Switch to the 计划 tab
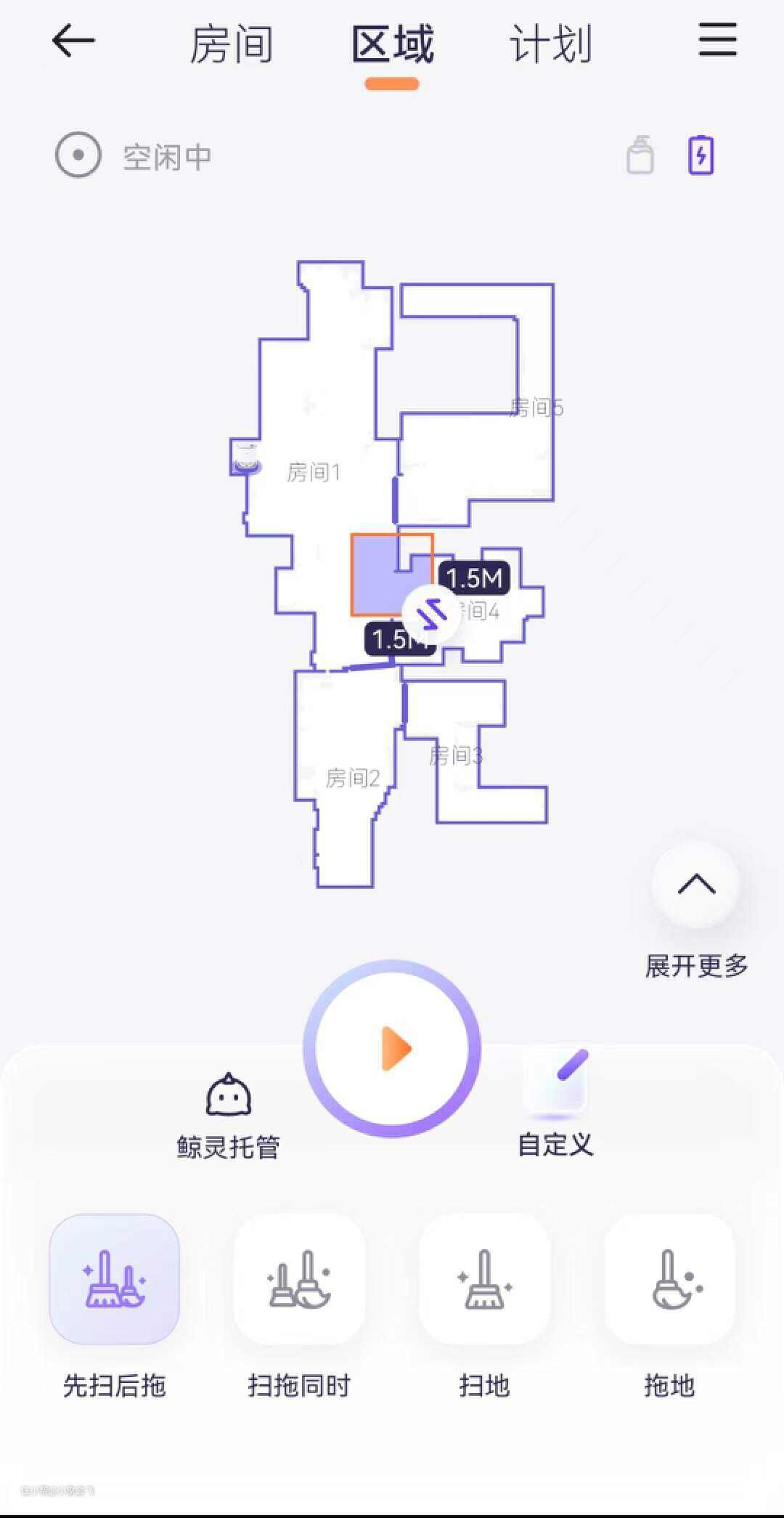The width and height of the screenshot is (784, 1518). (x=550, y=44)
